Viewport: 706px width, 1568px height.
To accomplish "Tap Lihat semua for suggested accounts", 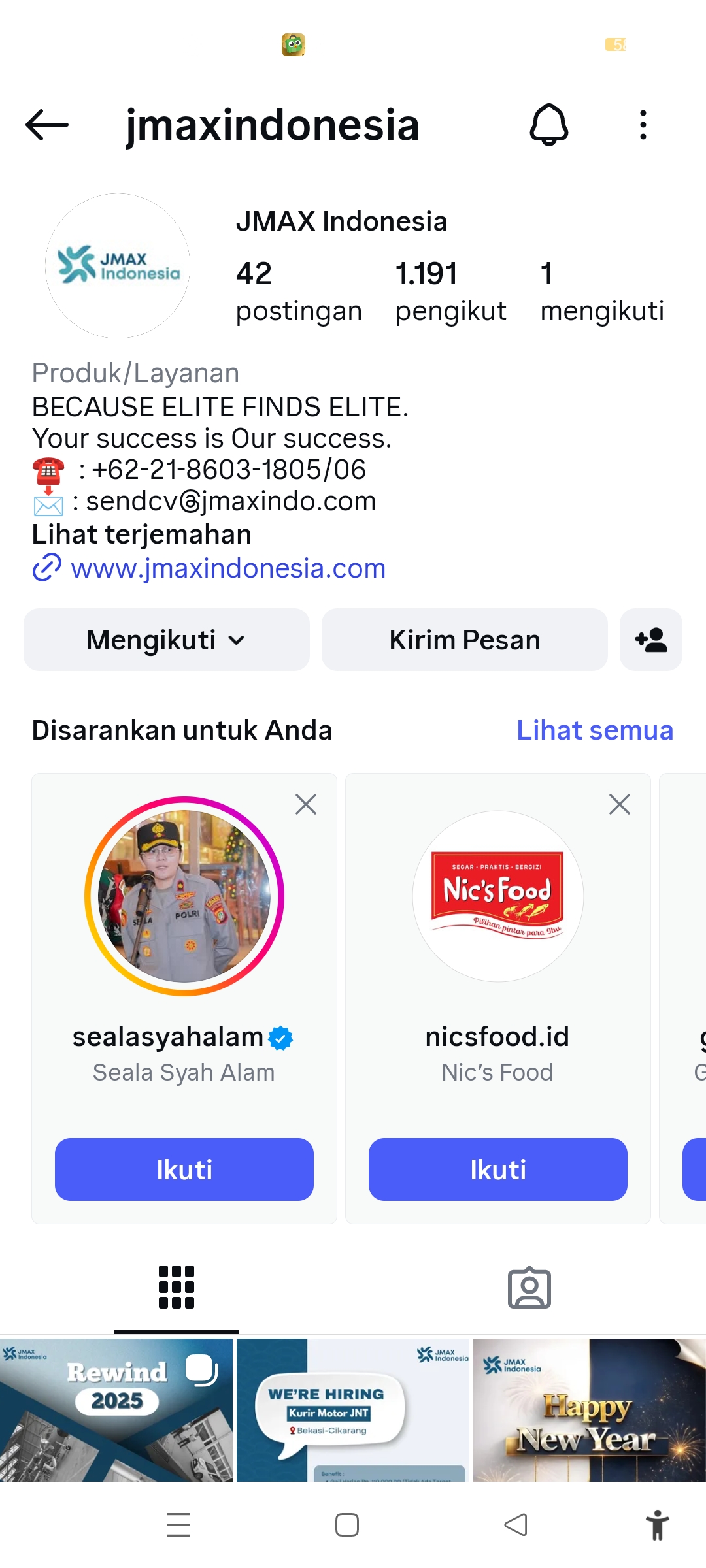I will pos(594,730).
